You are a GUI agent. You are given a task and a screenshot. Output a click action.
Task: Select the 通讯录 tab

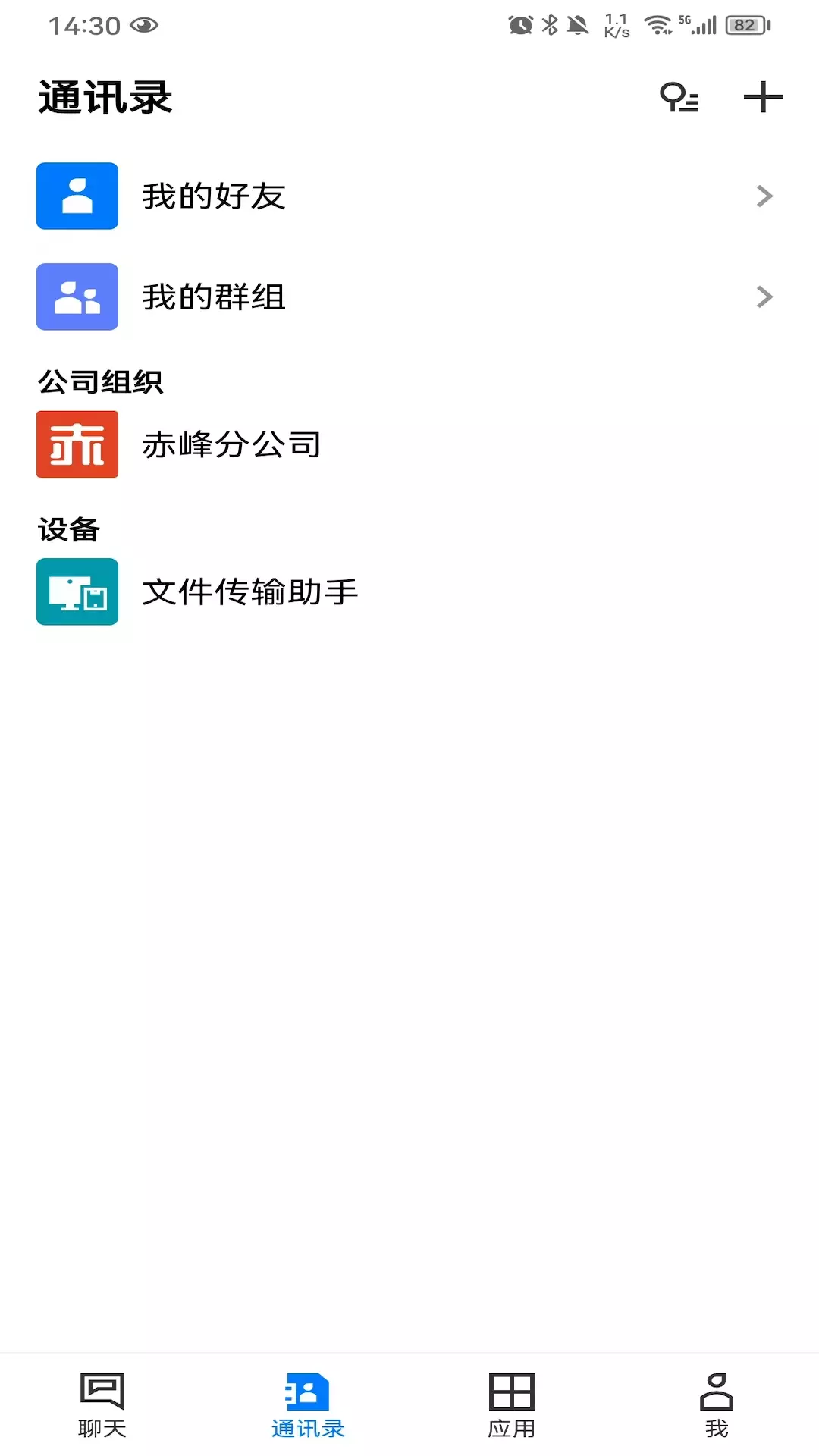(307, 1405)
